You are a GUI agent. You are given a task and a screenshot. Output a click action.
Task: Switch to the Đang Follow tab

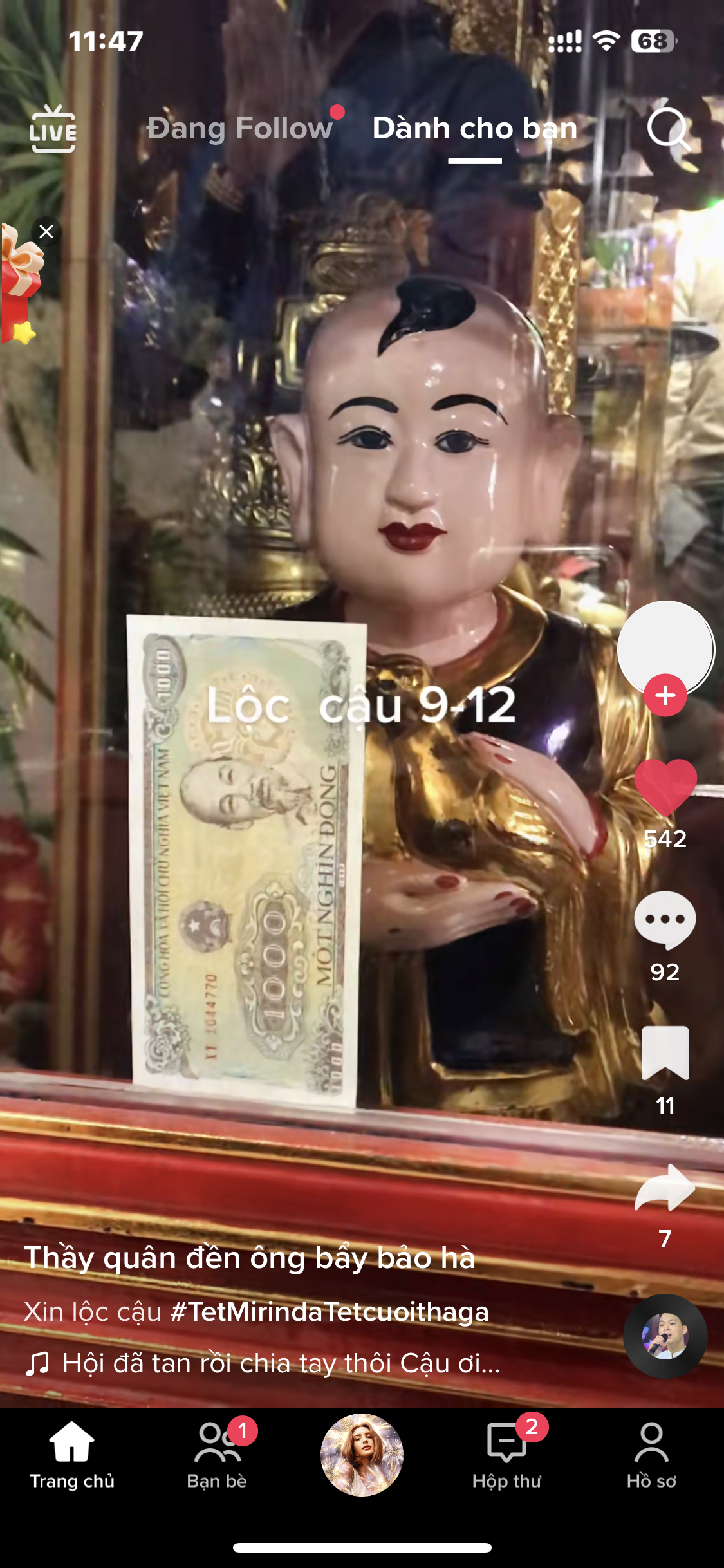pyautogui.click(x=239, y=127)
